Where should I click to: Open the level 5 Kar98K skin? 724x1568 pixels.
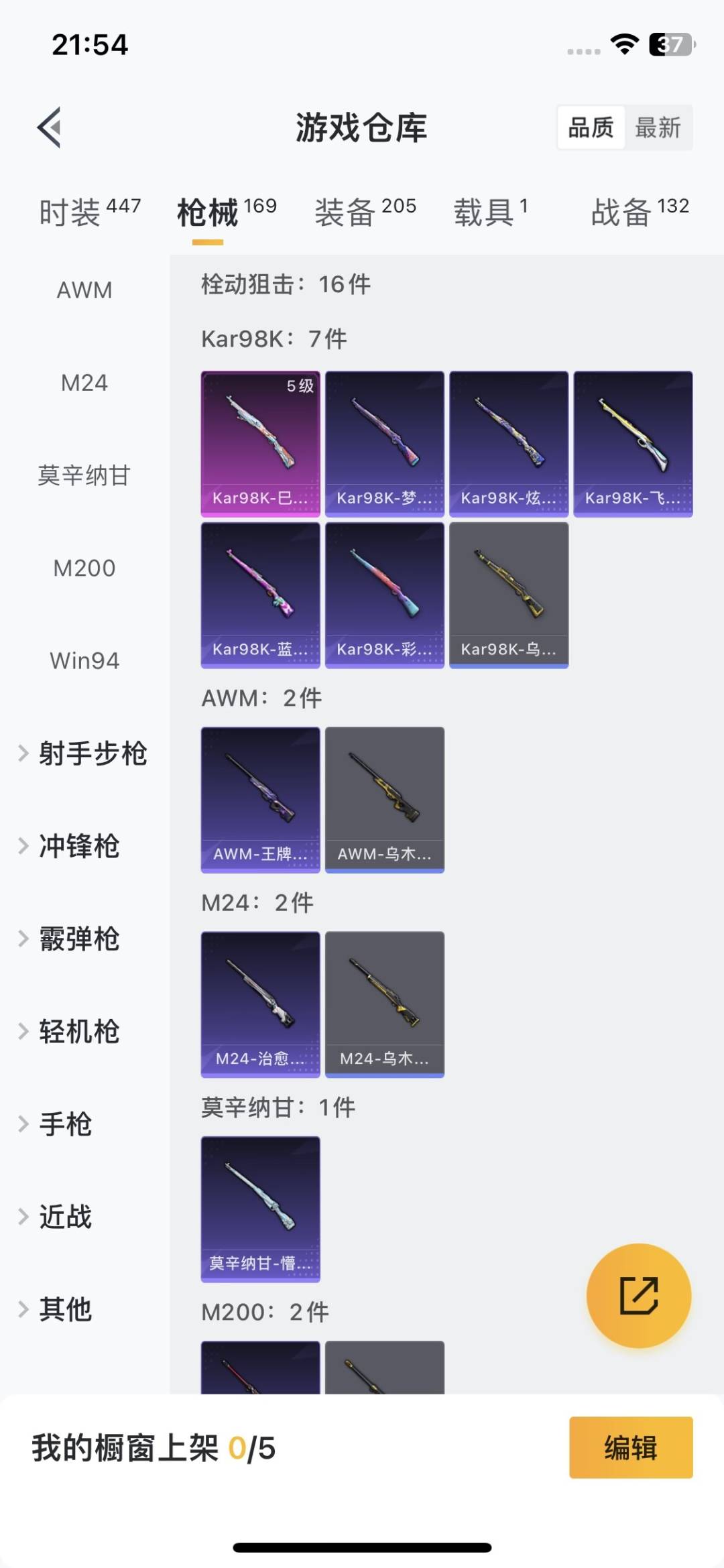pos(260,443)
